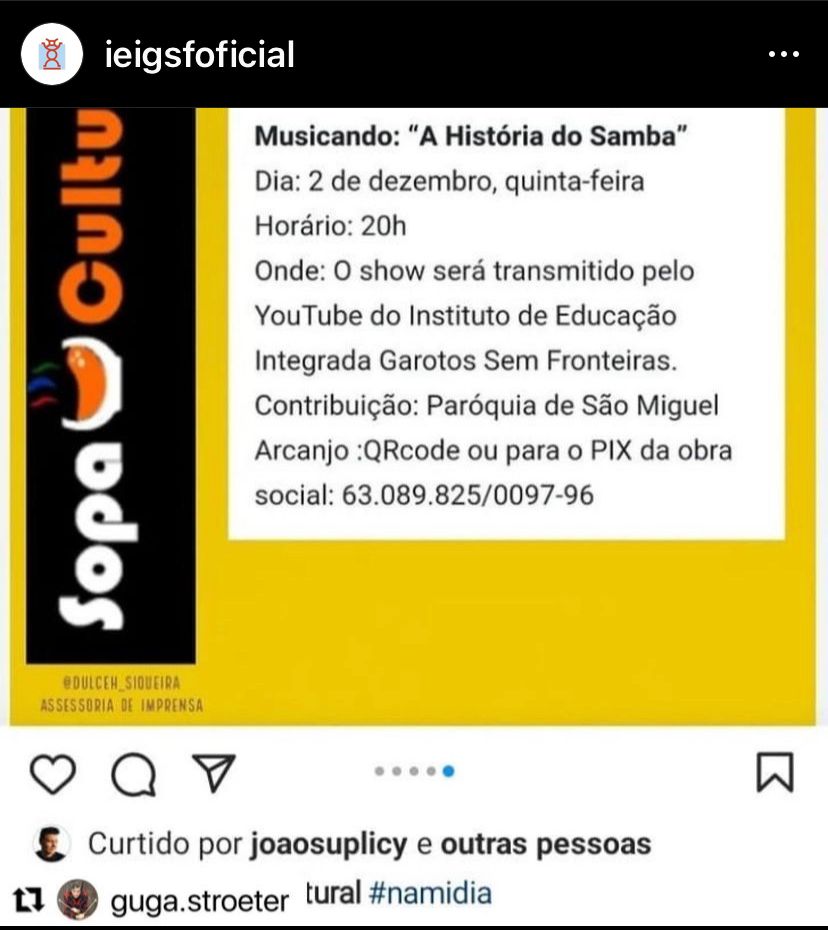Open joaosuplicy's profile from likes

click(327, 844)
